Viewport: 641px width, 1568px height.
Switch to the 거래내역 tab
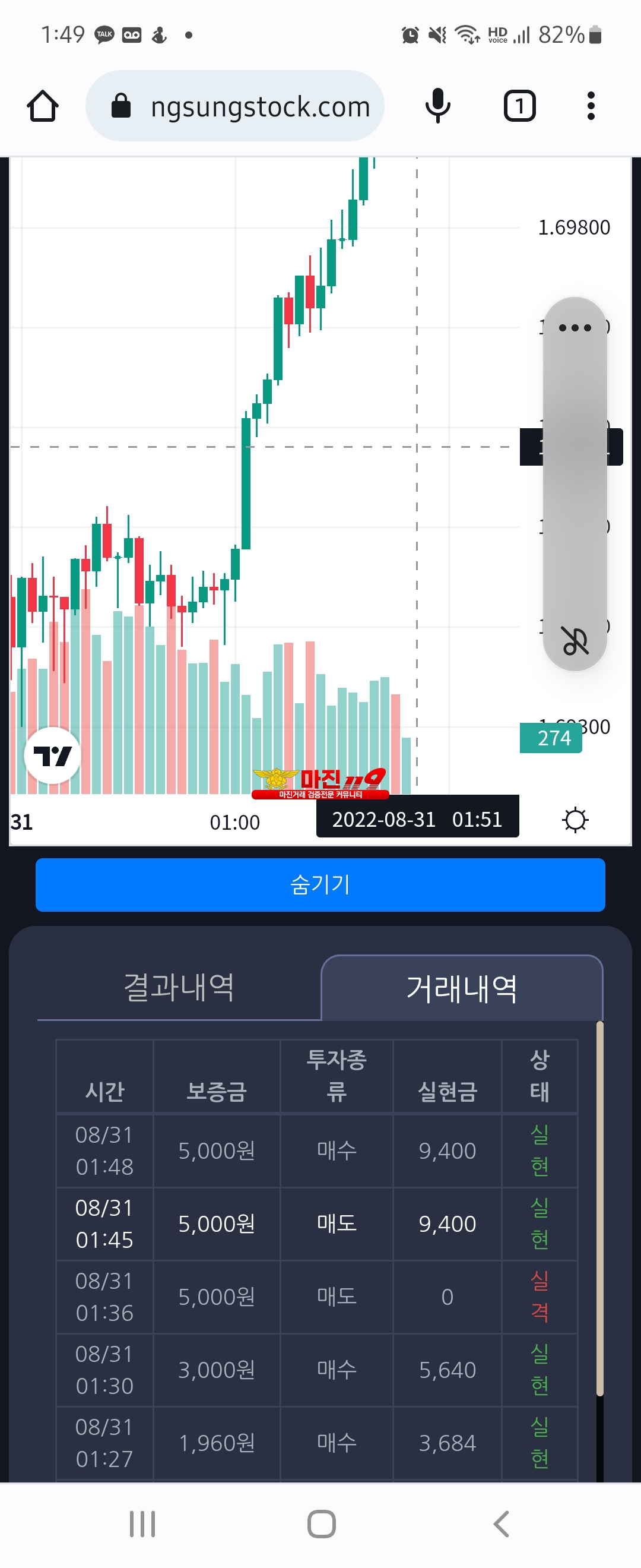click(462, 988)
